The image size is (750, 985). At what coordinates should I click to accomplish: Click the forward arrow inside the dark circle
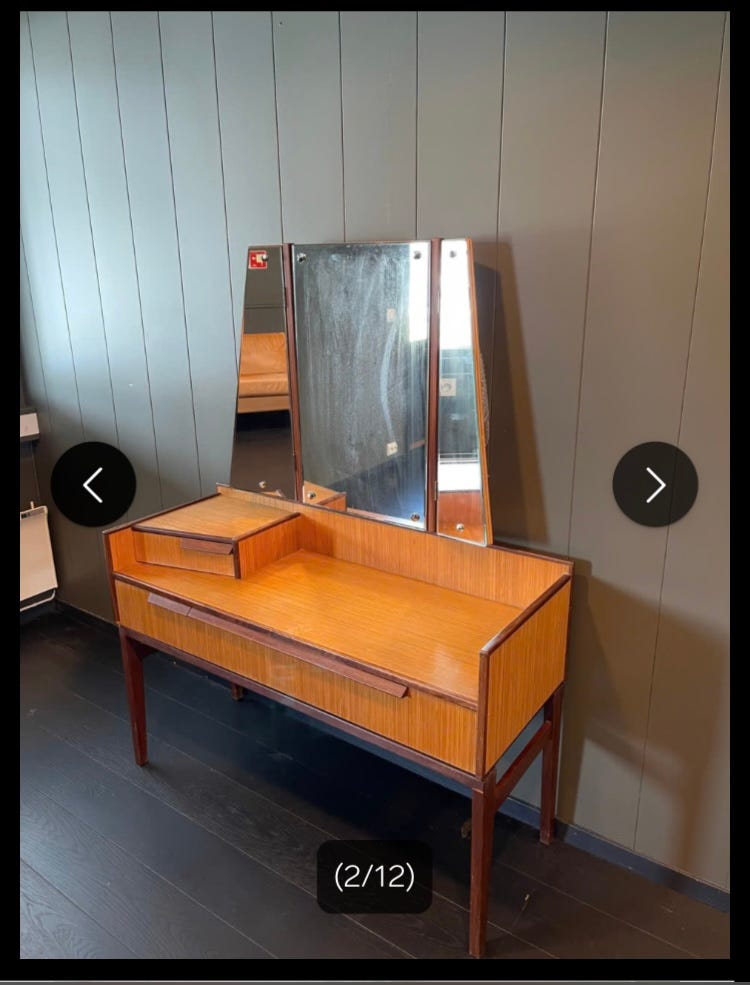655,483
